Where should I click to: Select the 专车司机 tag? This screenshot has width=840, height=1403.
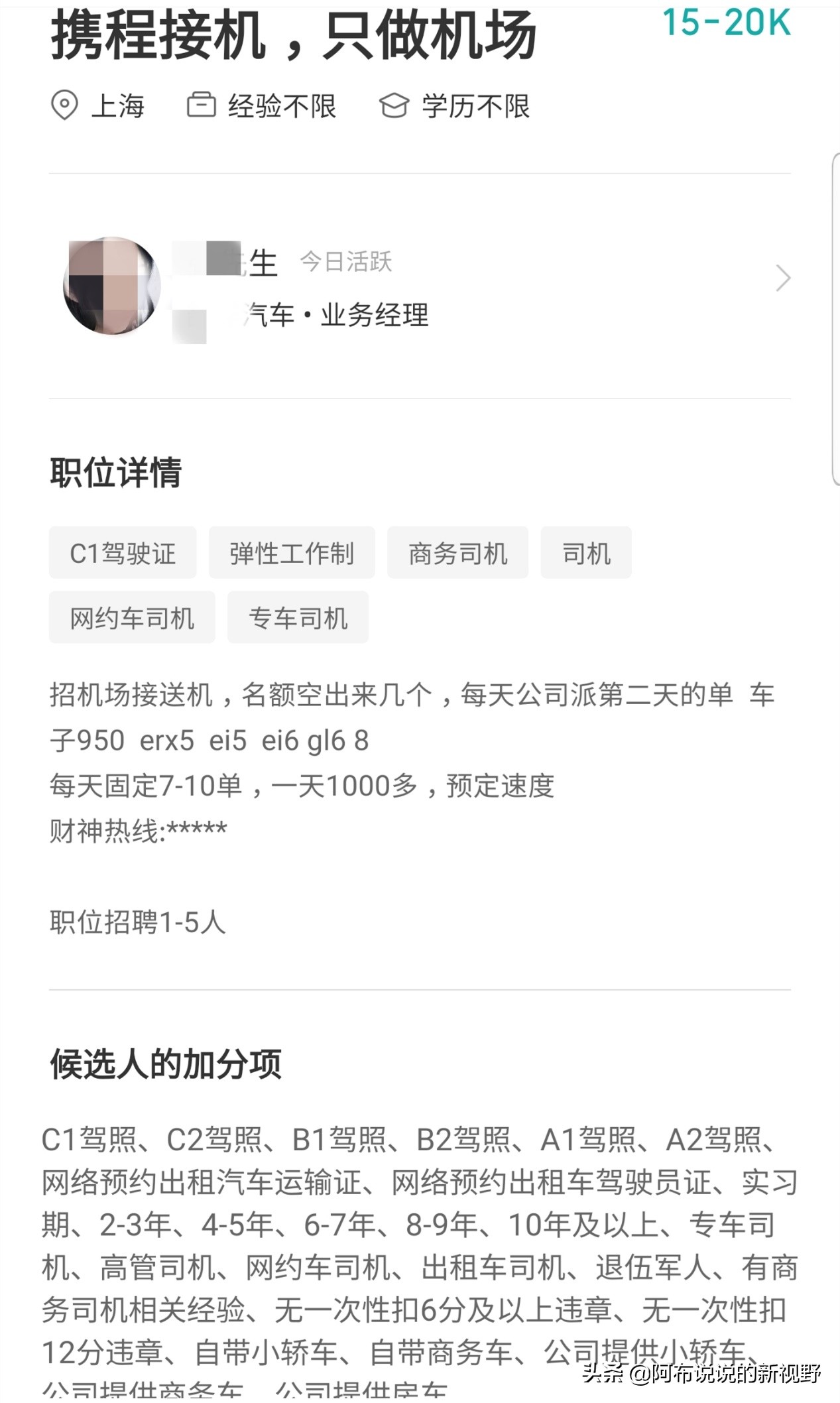(x=297, y=617)
